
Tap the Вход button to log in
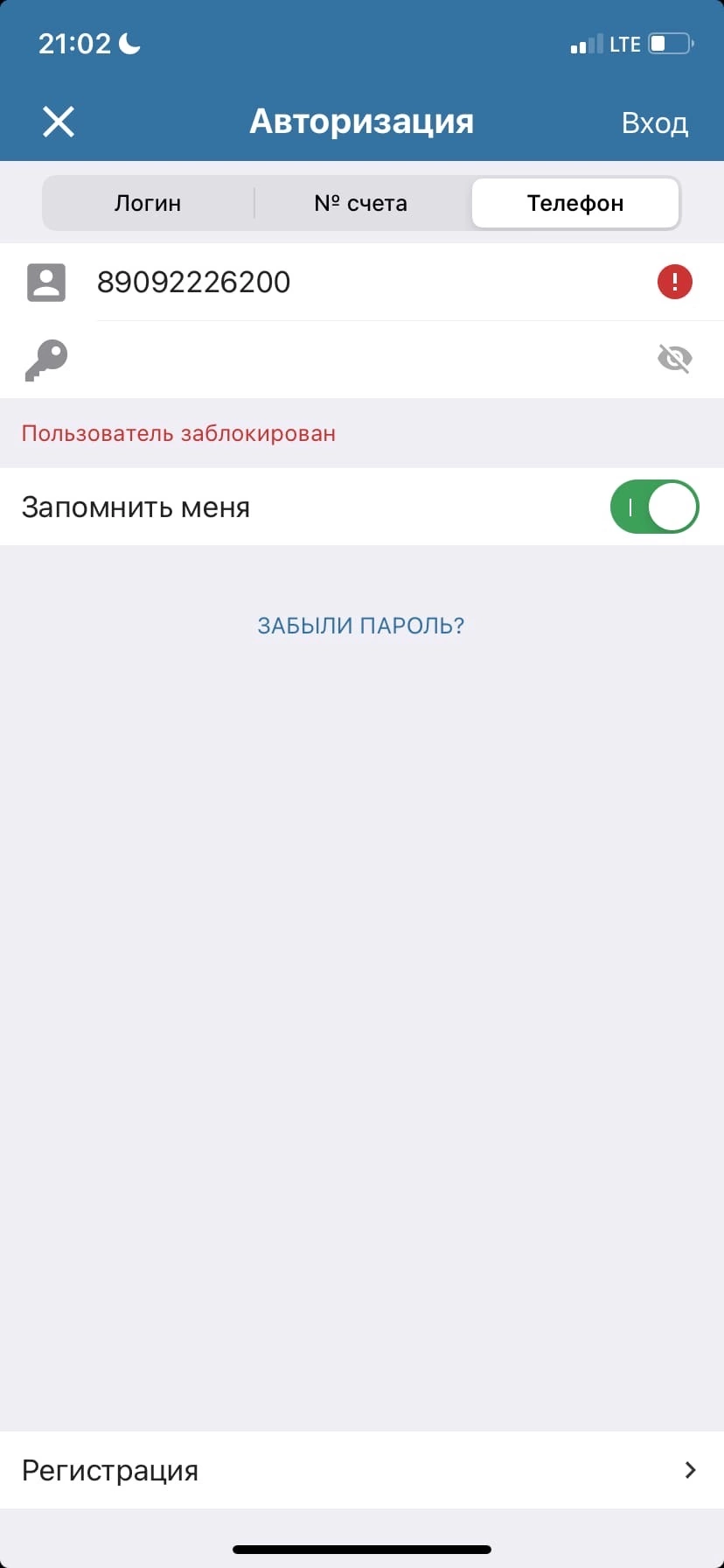[x=654, y=122]
